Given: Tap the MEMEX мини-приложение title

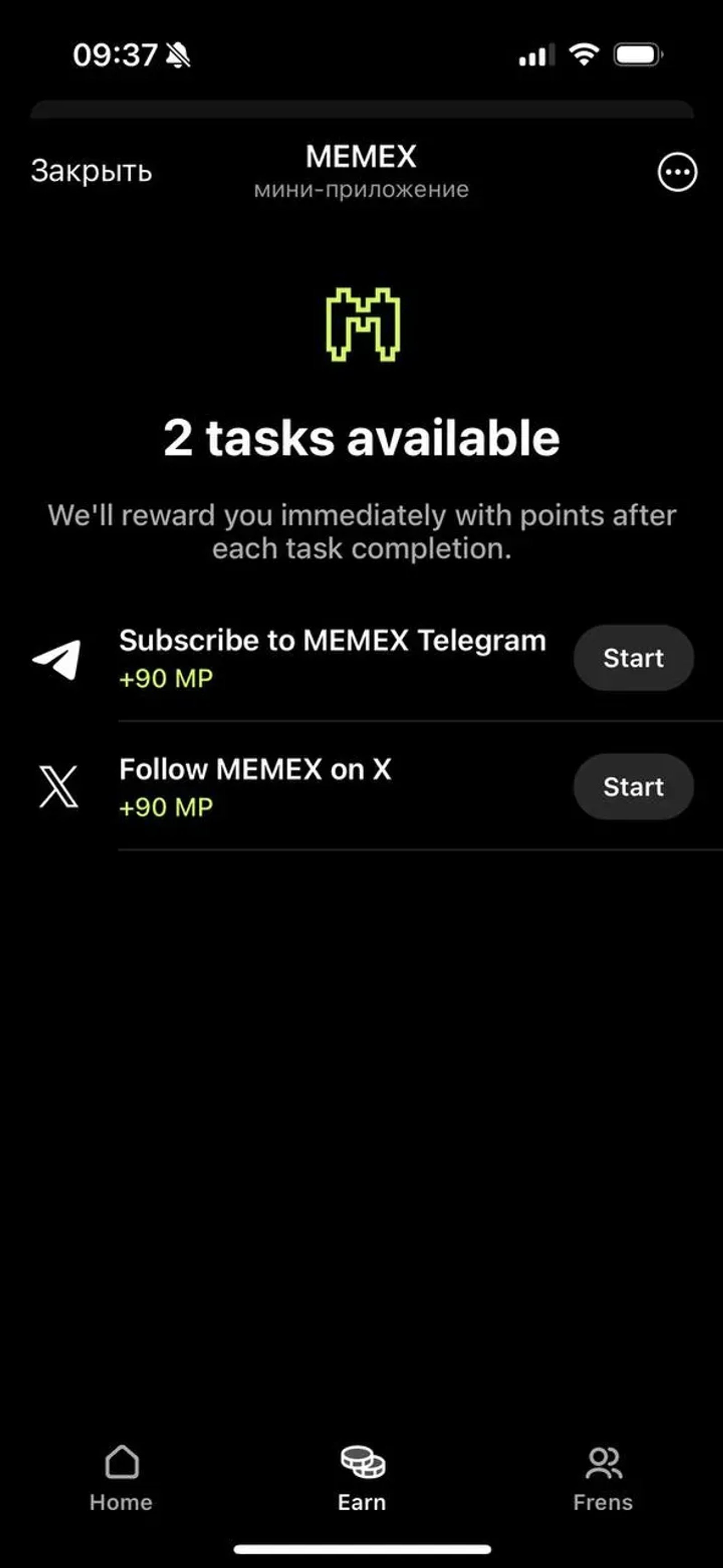Looking at the screenshot, I should 362,170.
